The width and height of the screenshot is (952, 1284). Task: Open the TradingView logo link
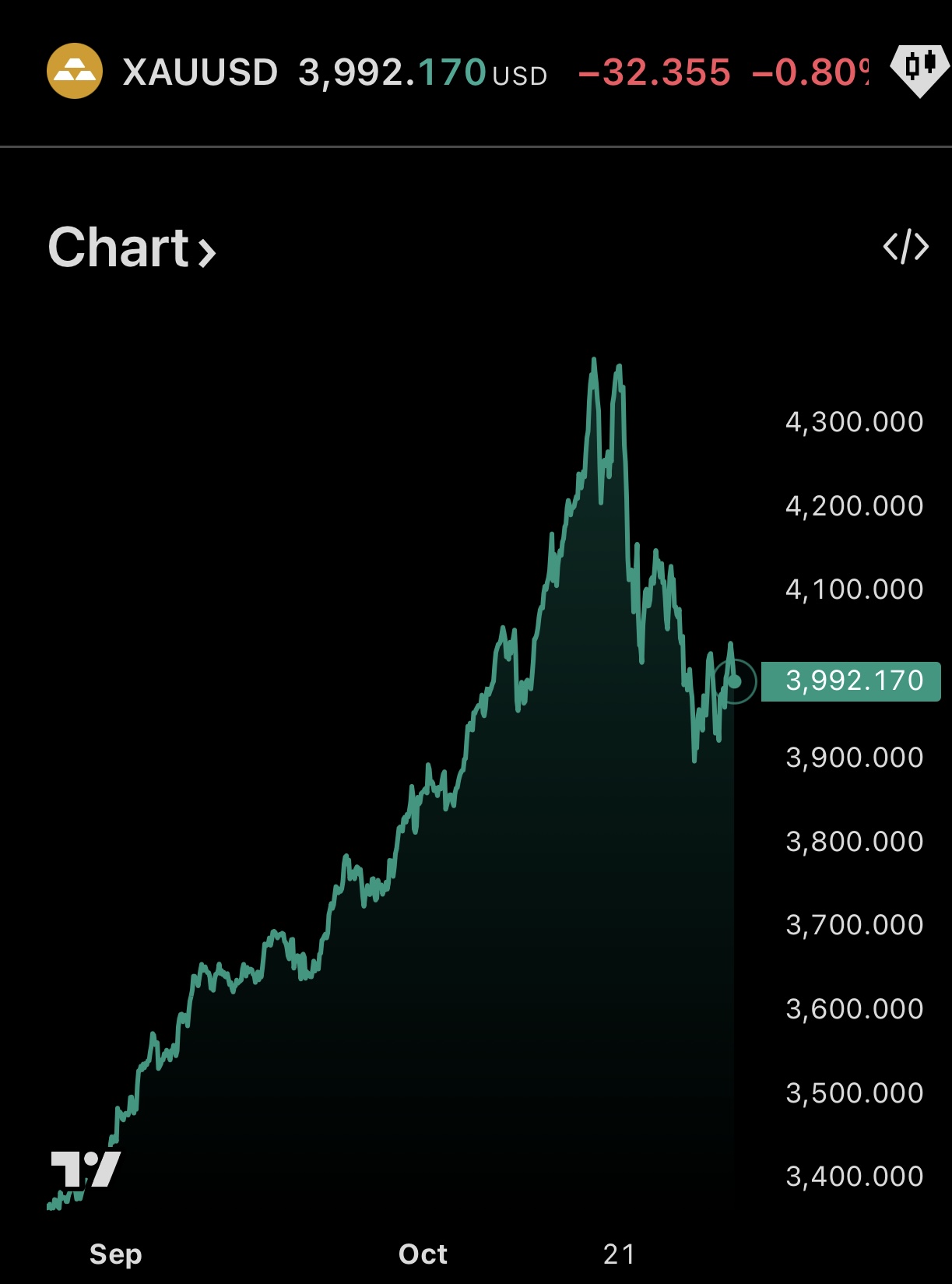[x=86, y=1169]
